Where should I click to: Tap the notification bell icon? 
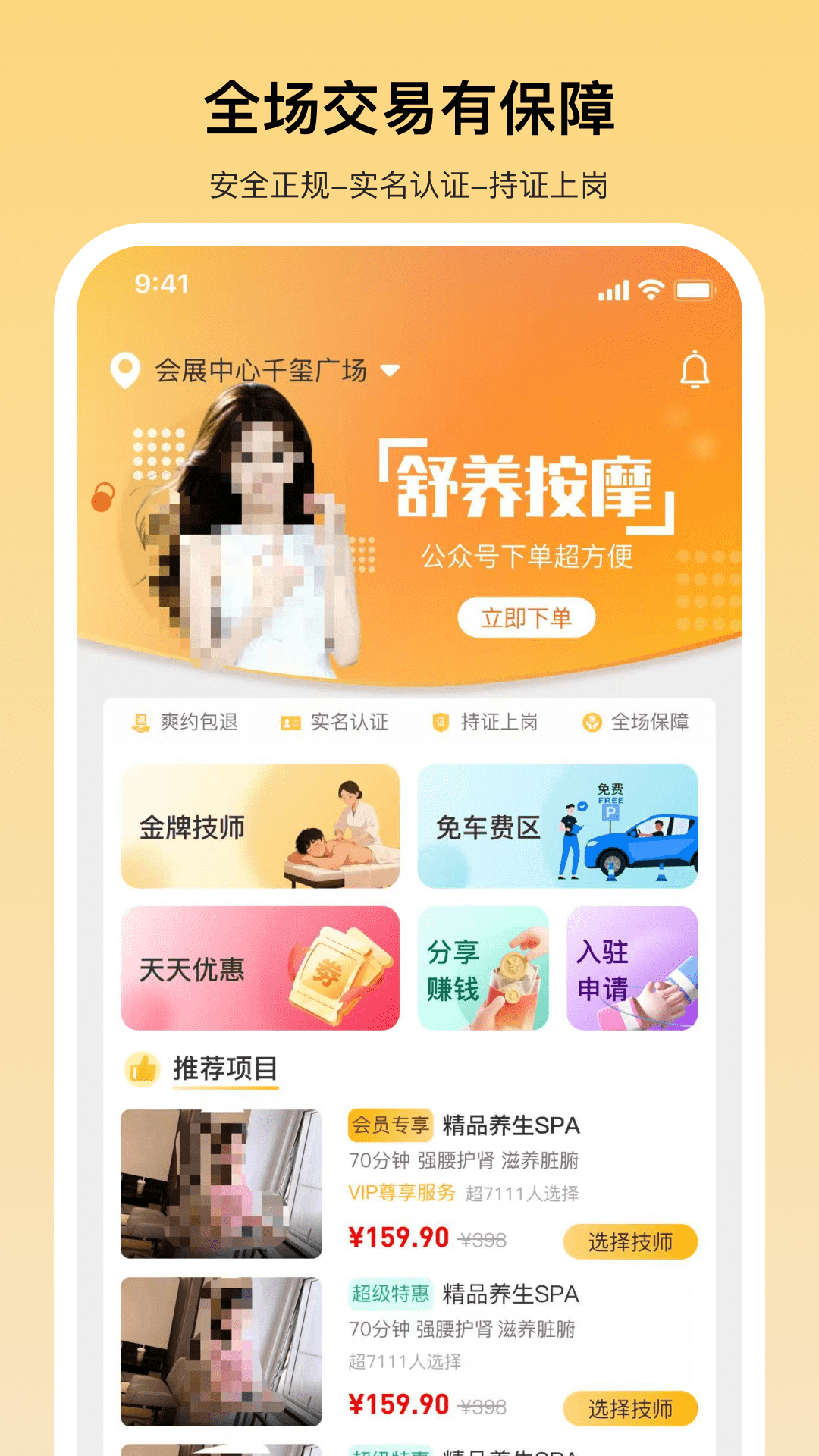point(696,371)
